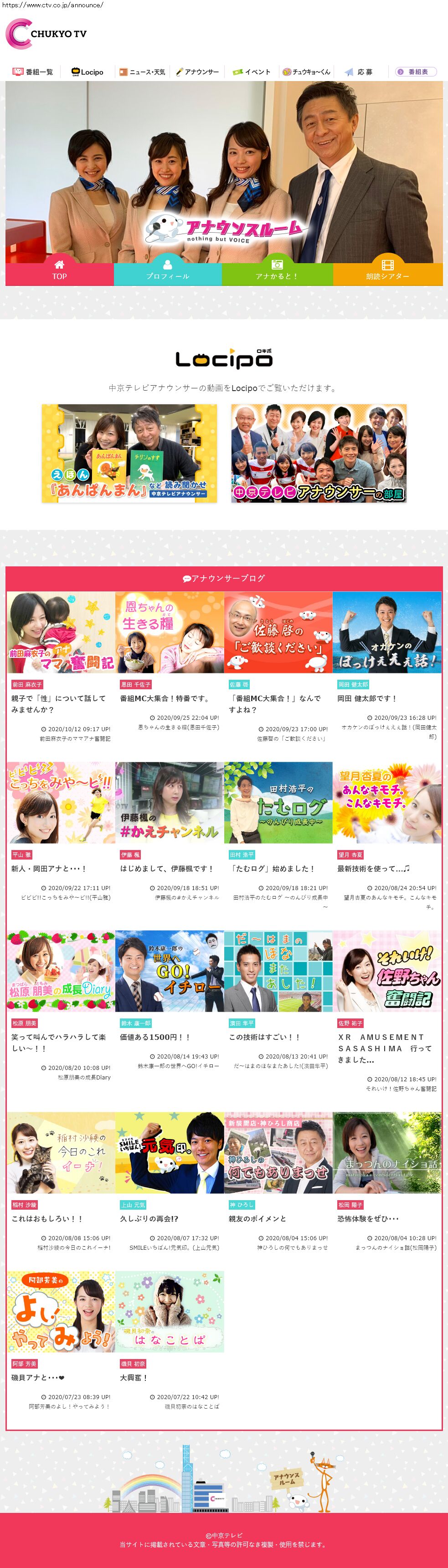Open the 番組一覧 menu item

click(x=34, y=72)
